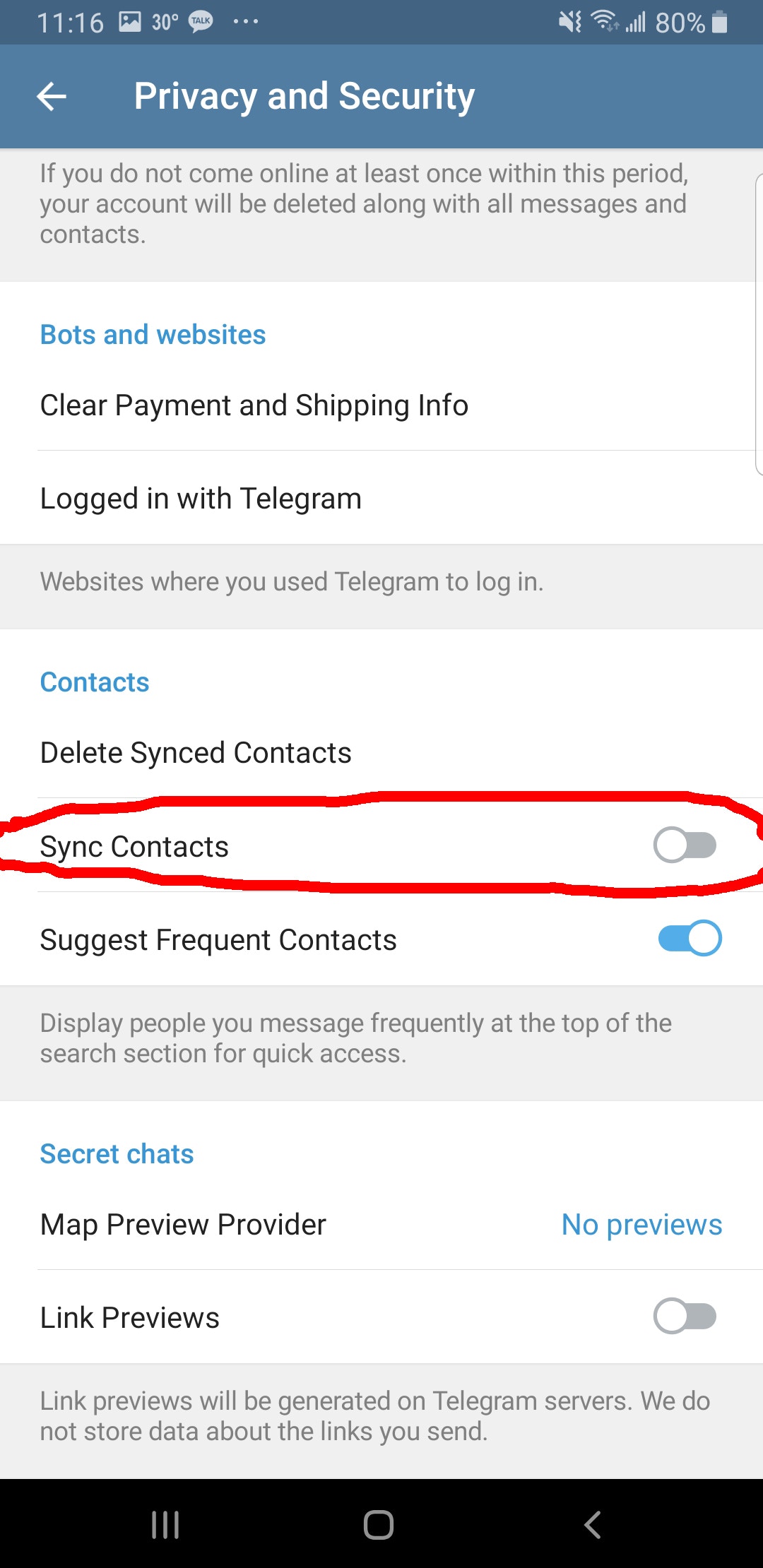Image resolution: width=763 pixels, height=1568 pixels.
Task: Change the Map Preview Provider setting
Action: click(381, 1224)
